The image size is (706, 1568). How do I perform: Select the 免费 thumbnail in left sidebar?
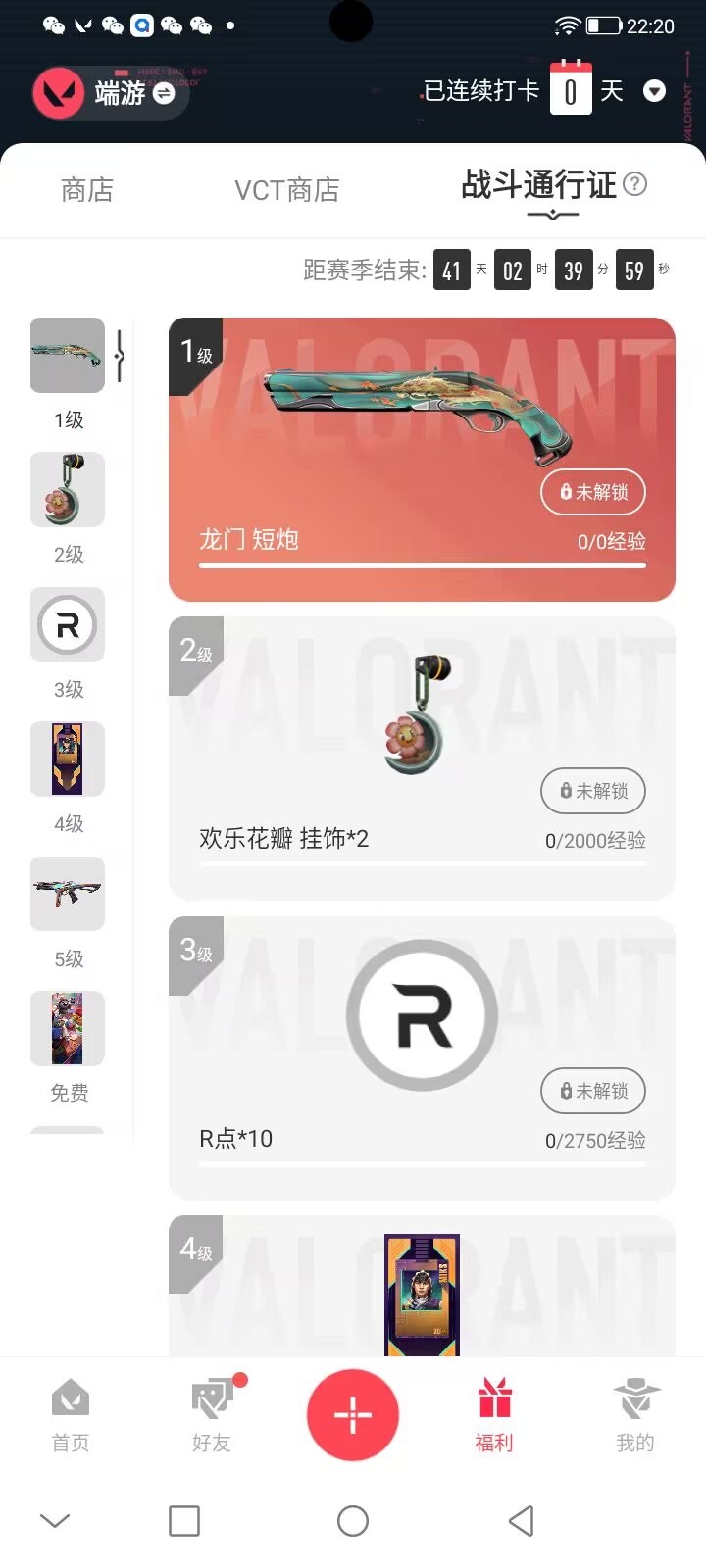coord(67,1028)
